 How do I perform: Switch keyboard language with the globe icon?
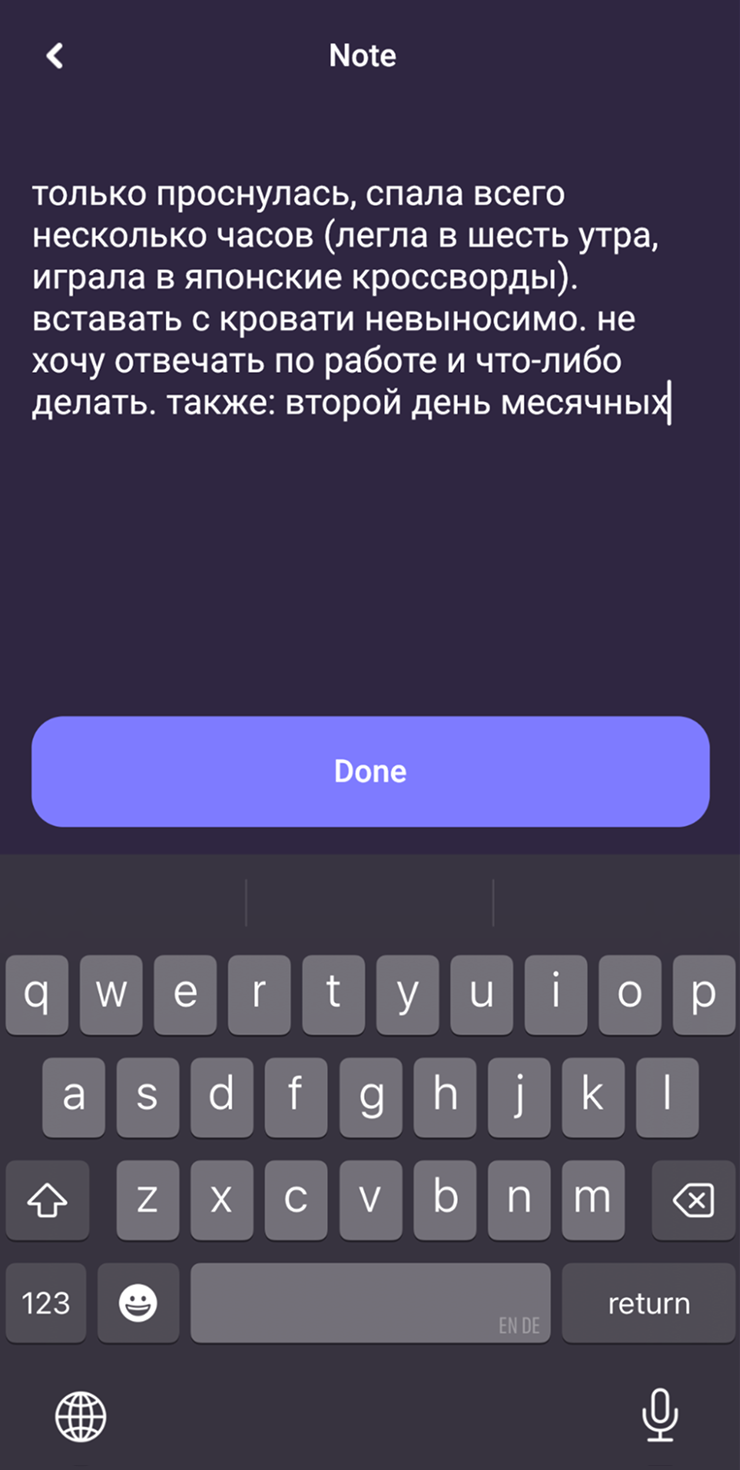tap(80, 1415)
